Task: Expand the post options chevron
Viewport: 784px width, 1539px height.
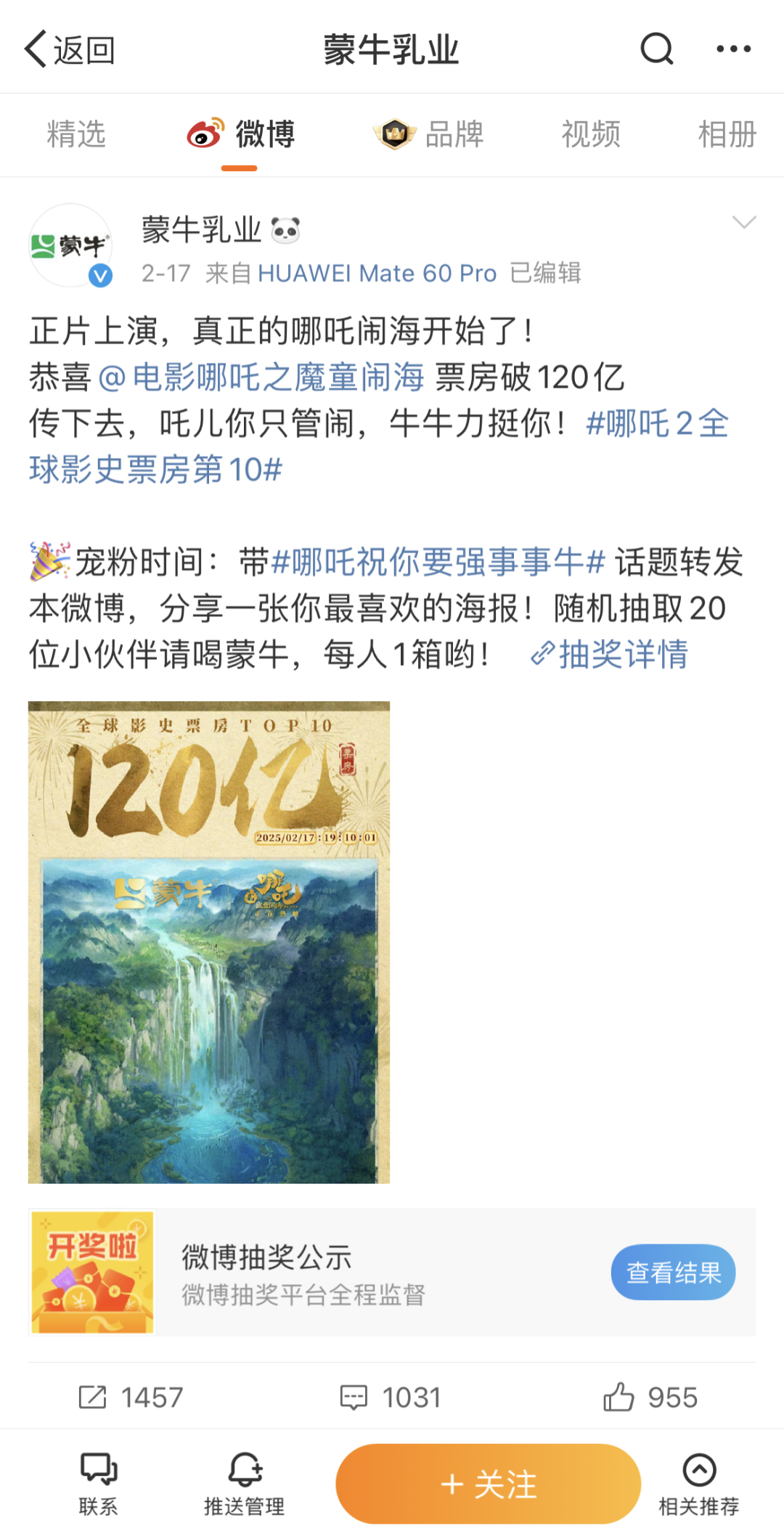Action: tap(744, 222)
